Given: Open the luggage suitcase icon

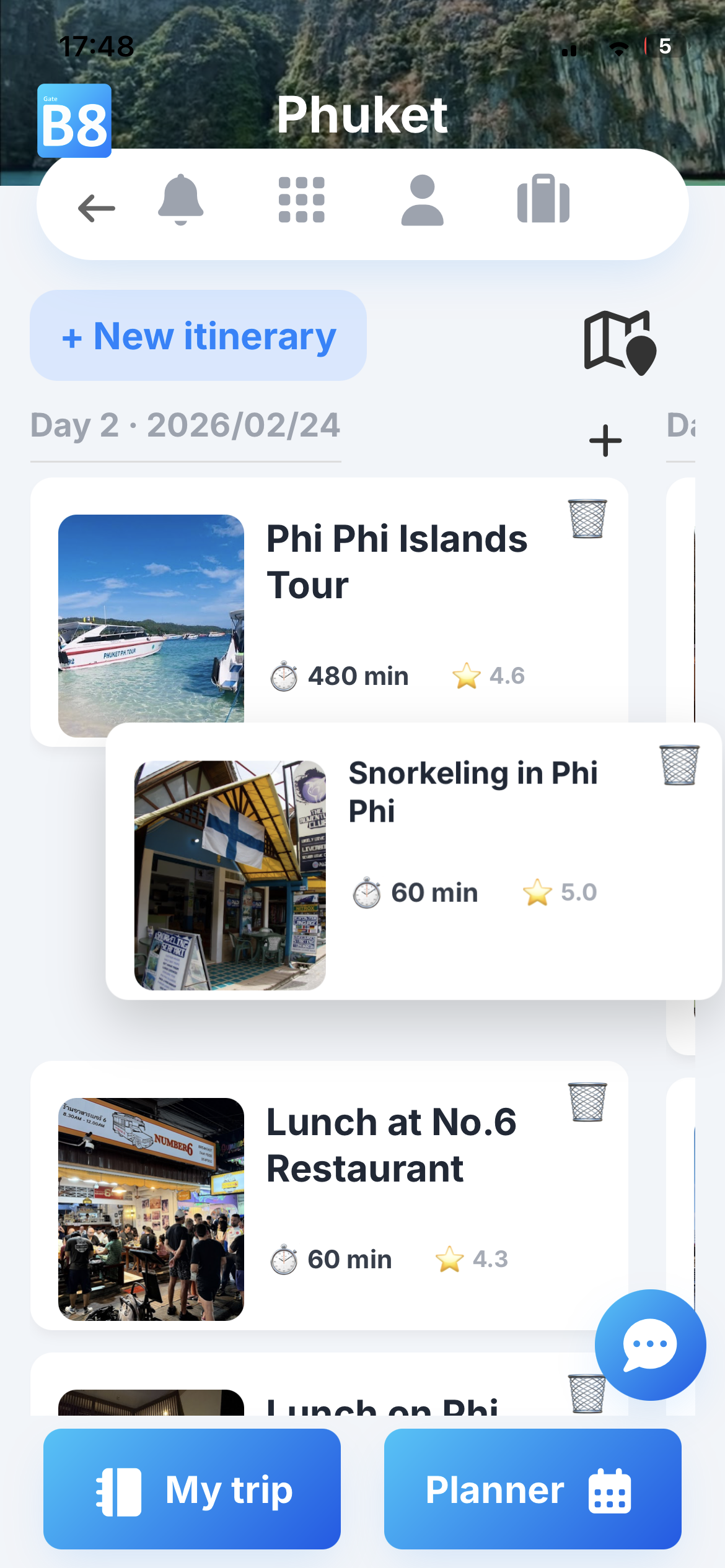Looking at the screenshot, I should click(543, 199).
